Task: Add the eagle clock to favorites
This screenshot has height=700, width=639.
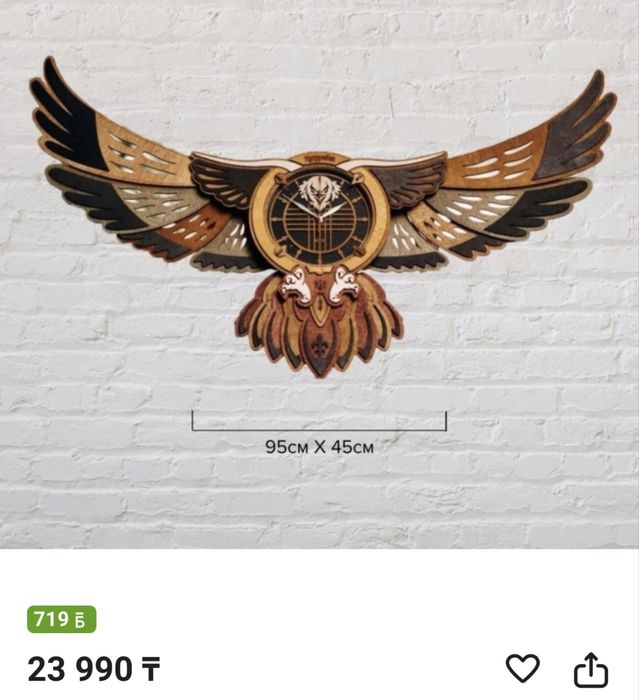Action: pos(522,668)
